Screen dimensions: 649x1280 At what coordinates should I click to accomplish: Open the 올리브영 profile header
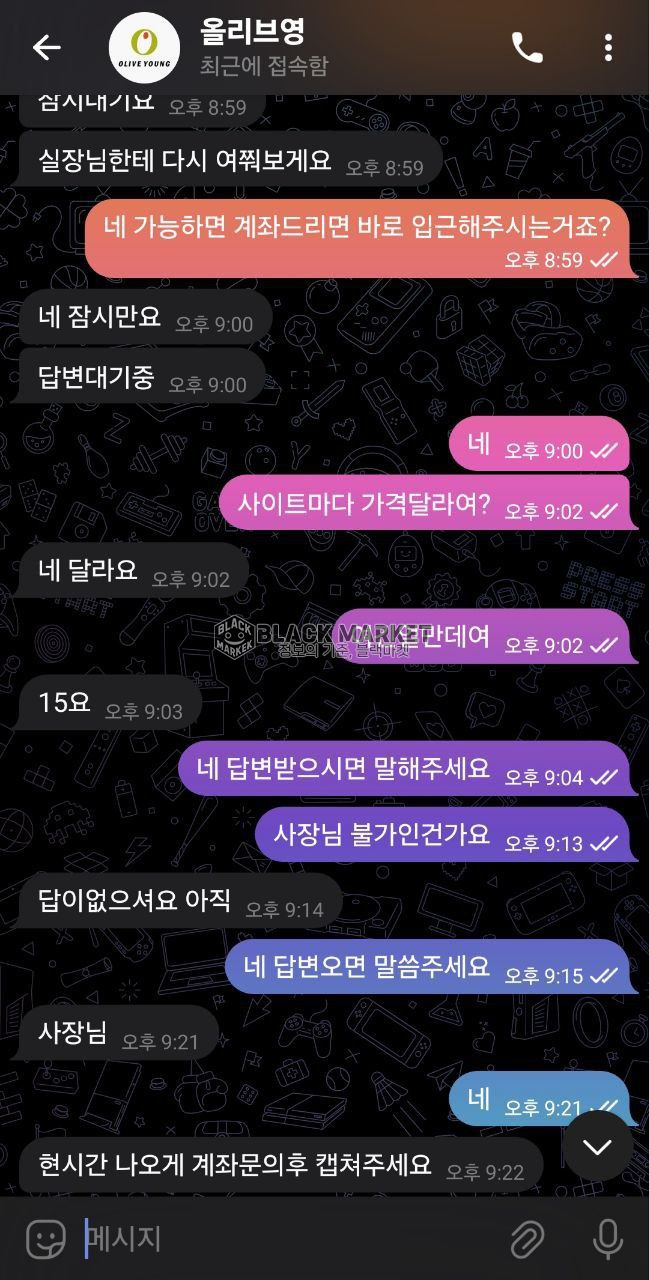click(250, 47)
